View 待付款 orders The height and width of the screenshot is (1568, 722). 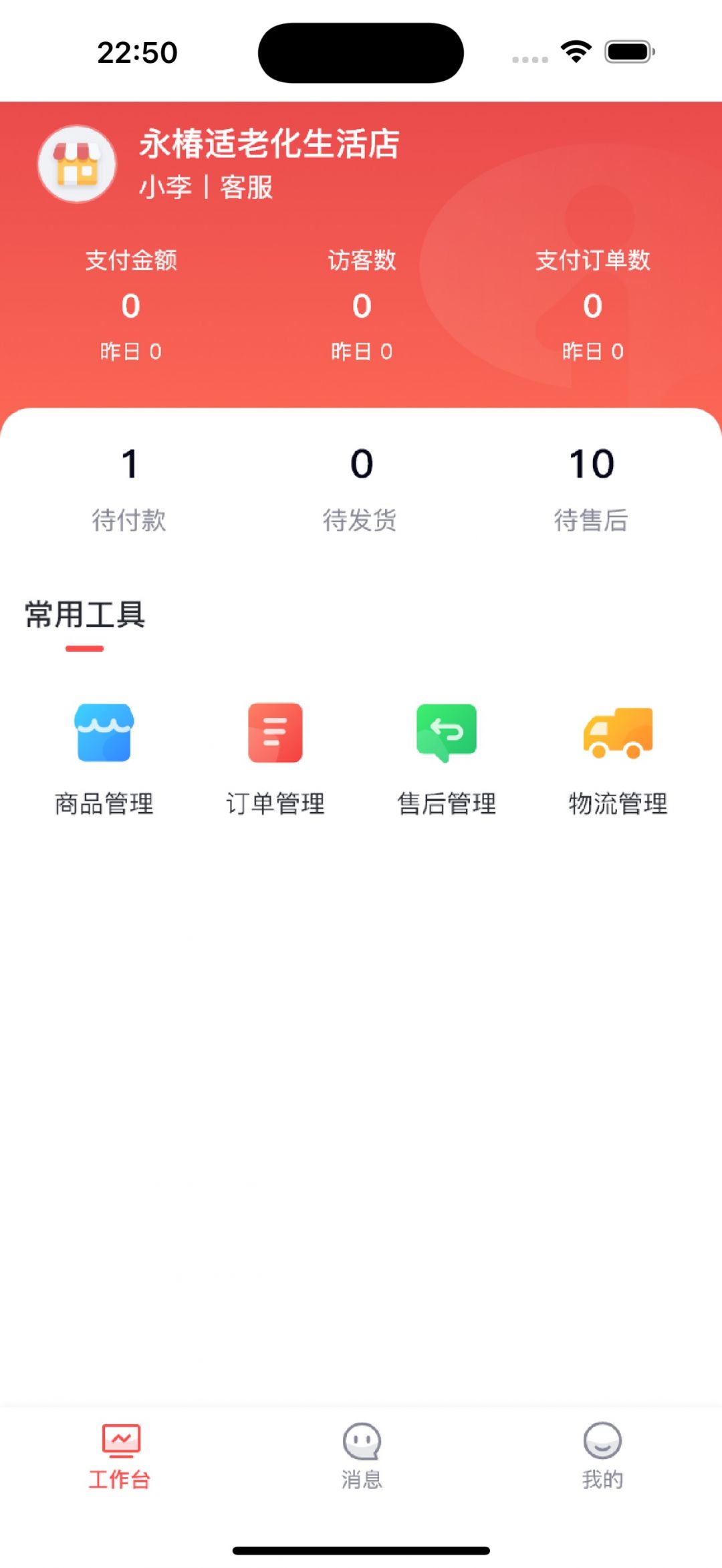click(130, 489)
